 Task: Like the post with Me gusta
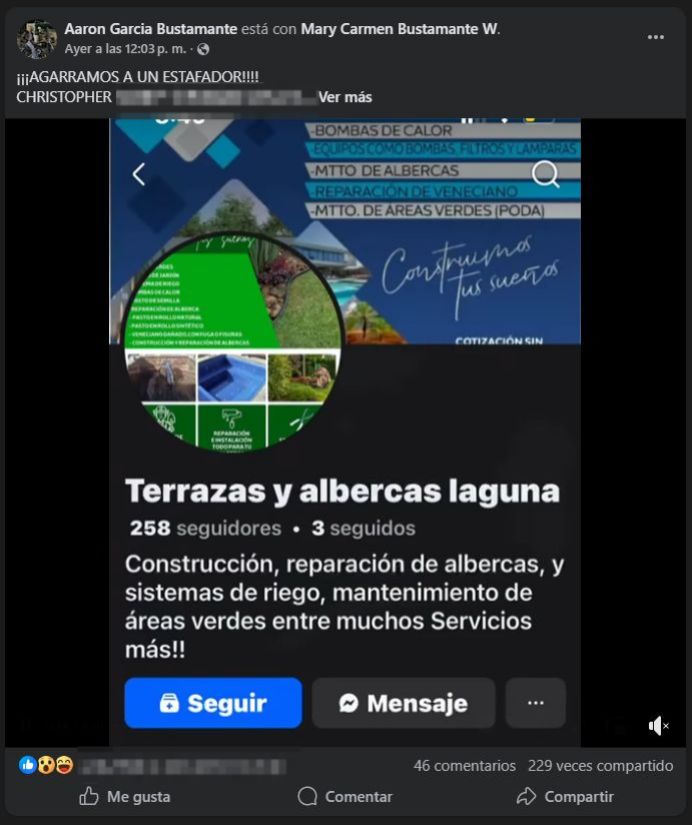click(125, 797)
